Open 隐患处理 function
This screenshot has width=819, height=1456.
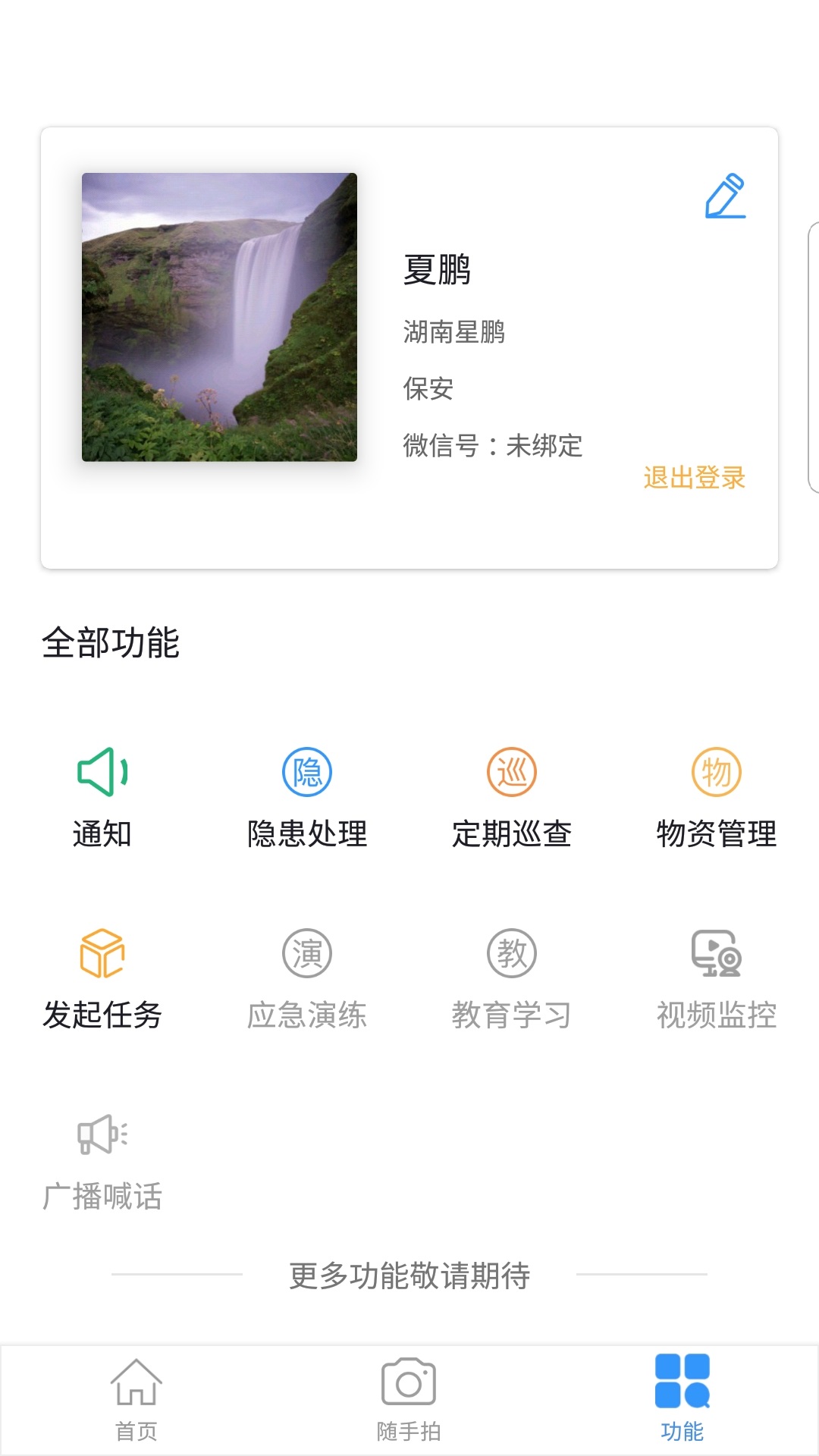(307, 798)
